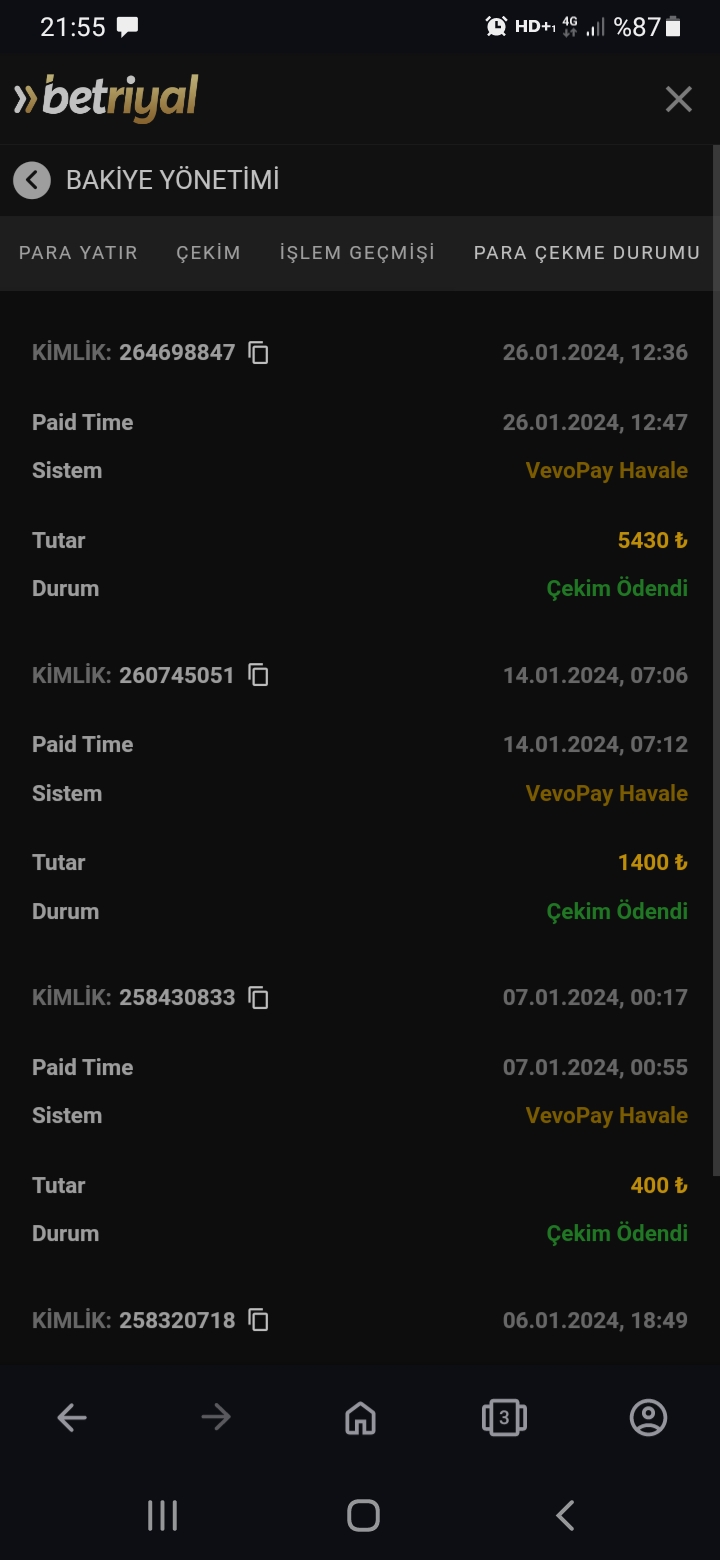Copy transaction ID 258430833
Viewport: 720px width, 1560px height.
[x=259, y=998]
